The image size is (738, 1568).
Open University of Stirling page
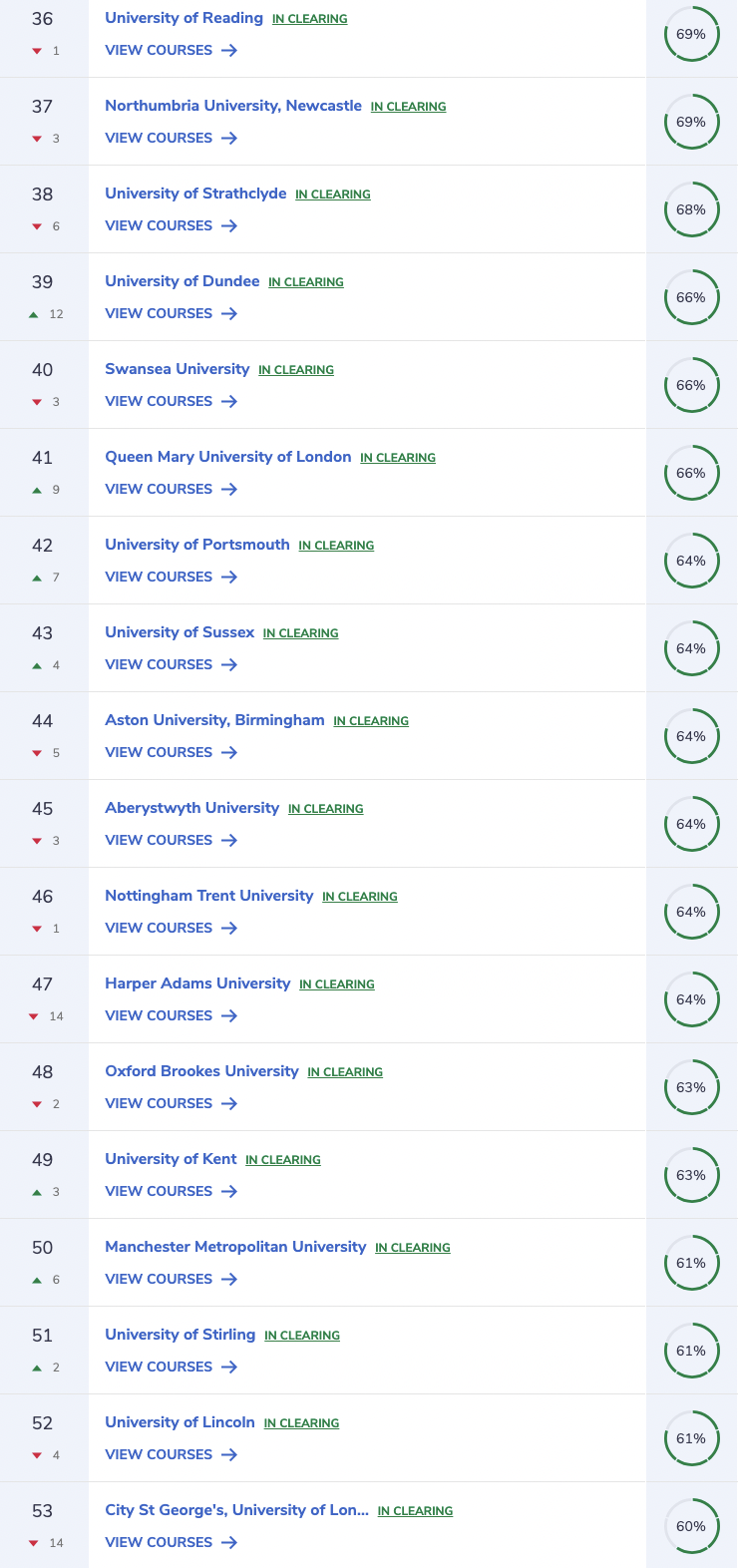181,1335
